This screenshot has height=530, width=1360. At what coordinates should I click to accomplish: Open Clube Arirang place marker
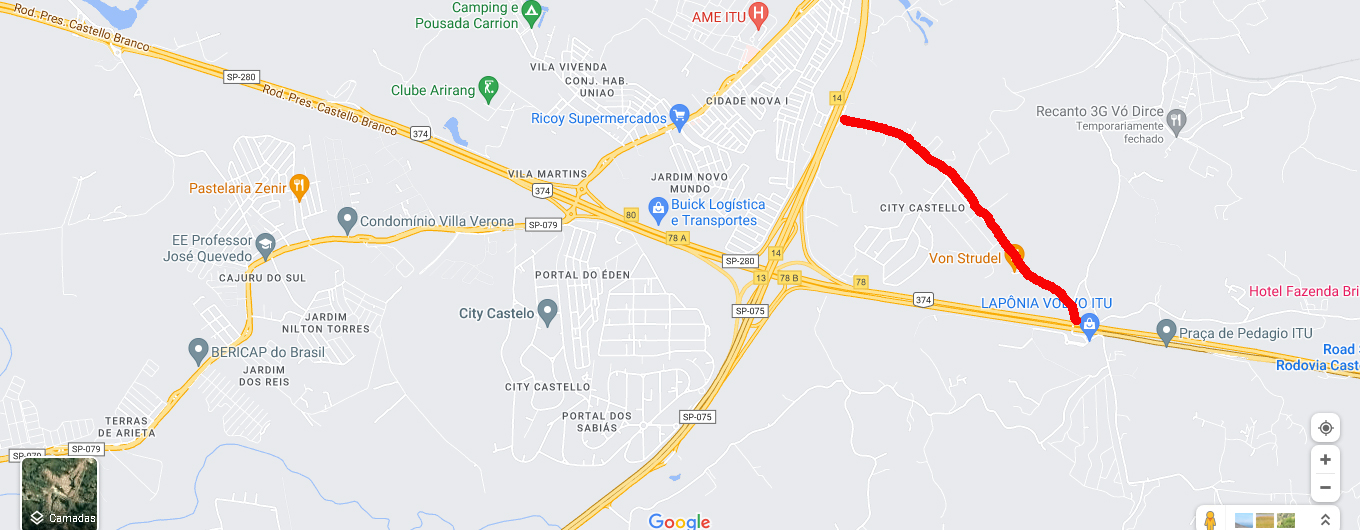click(x=488, y=88)
